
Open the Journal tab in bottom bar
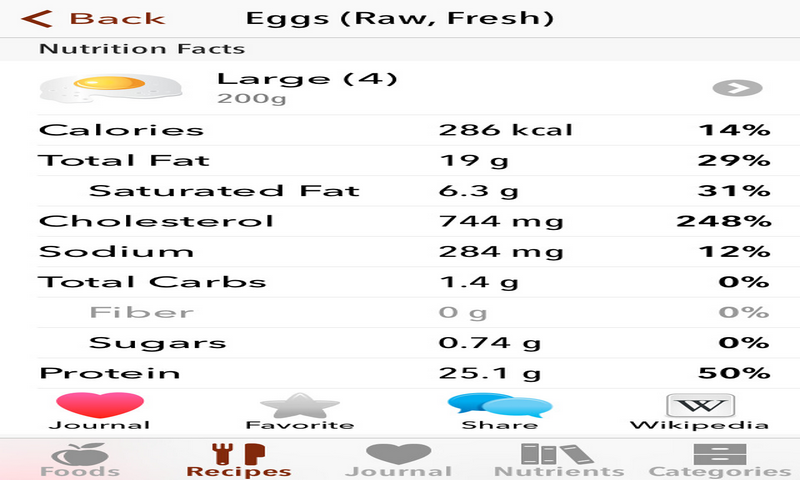[399, 459]
